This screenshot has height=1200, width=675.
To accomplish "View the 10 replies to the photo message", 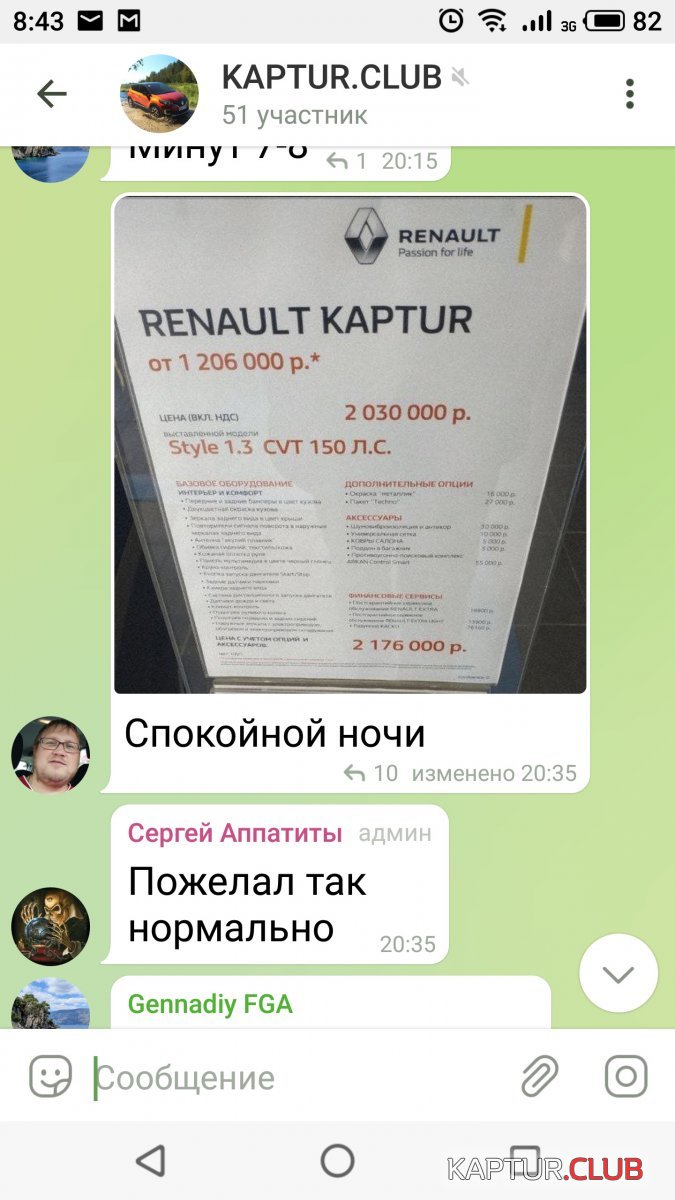I will 371,773.
